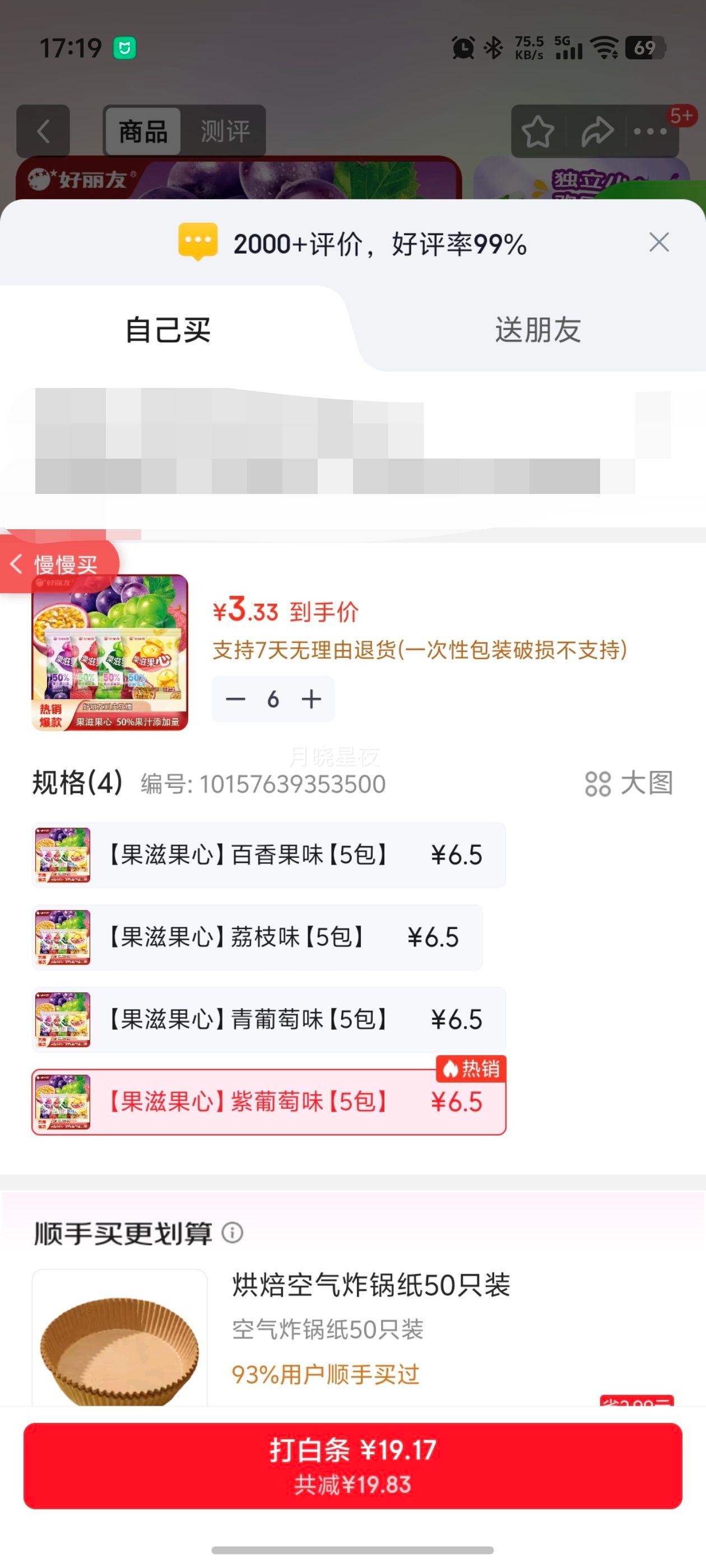Decrease quantity with the minus stepper
Screen dimensions: 706x1568
[x=236, y=699]
